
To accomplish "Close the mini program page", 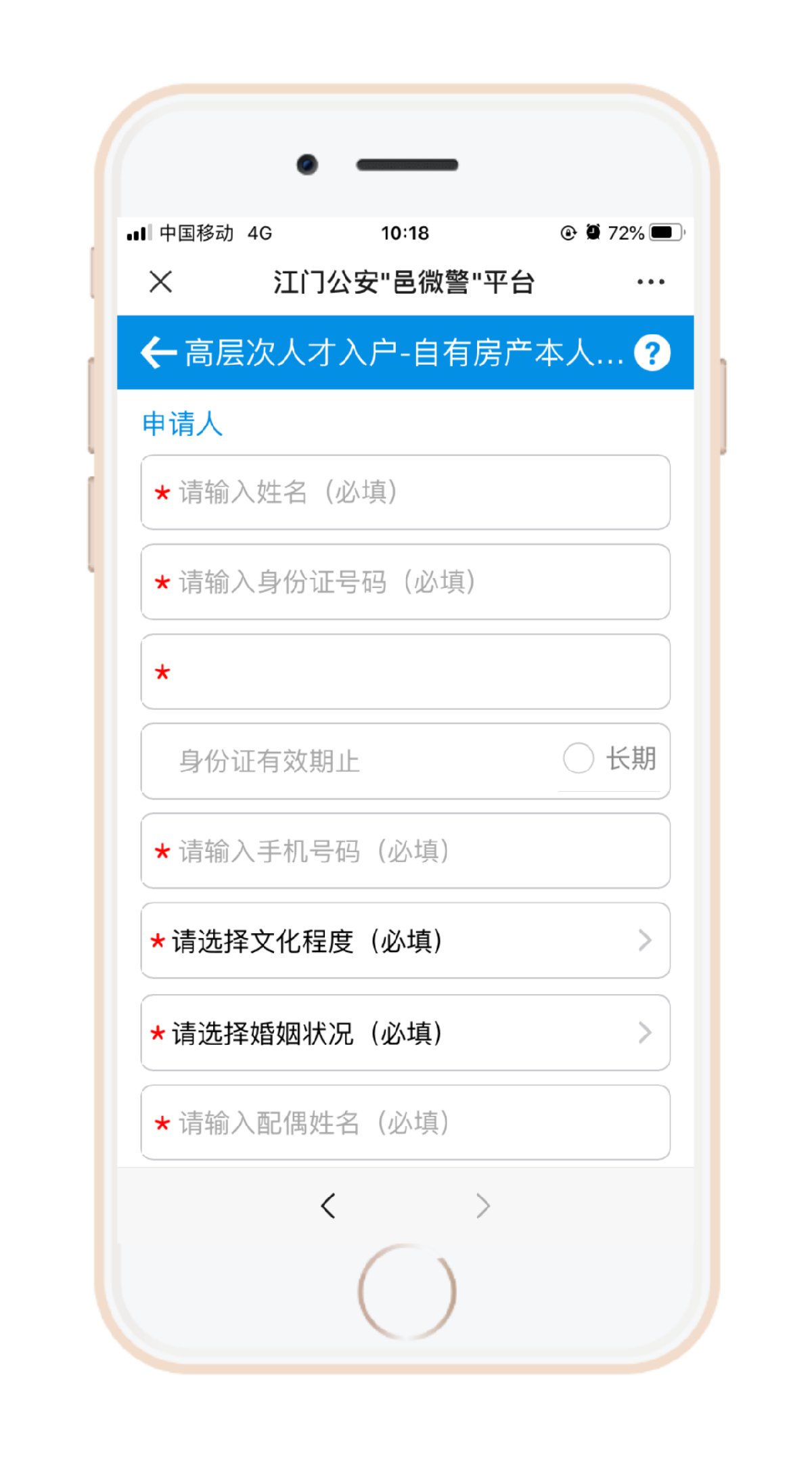I will click(x=160, y=282).
